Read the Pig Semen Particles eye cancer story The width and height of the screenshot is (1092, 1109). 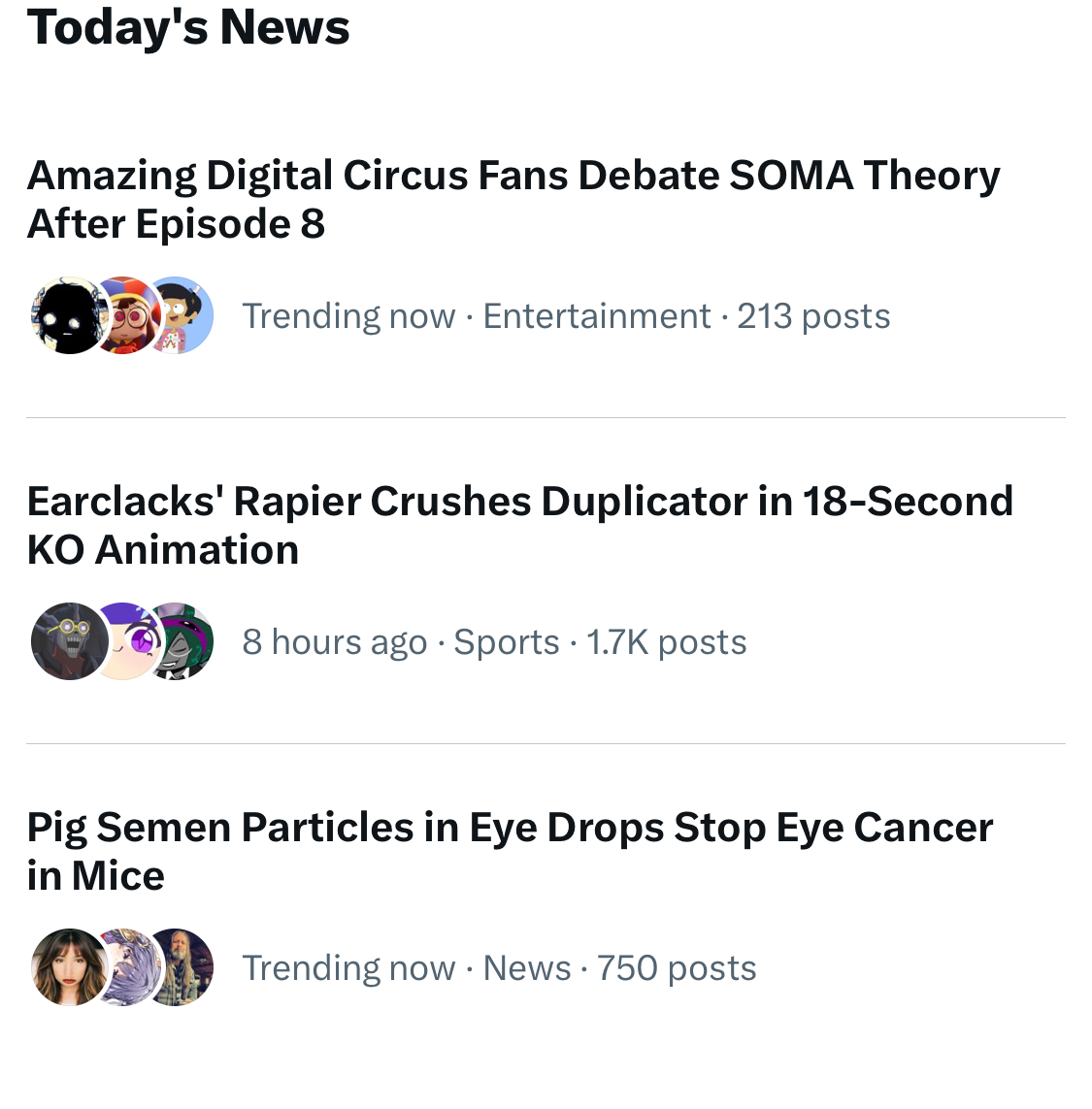510,851
